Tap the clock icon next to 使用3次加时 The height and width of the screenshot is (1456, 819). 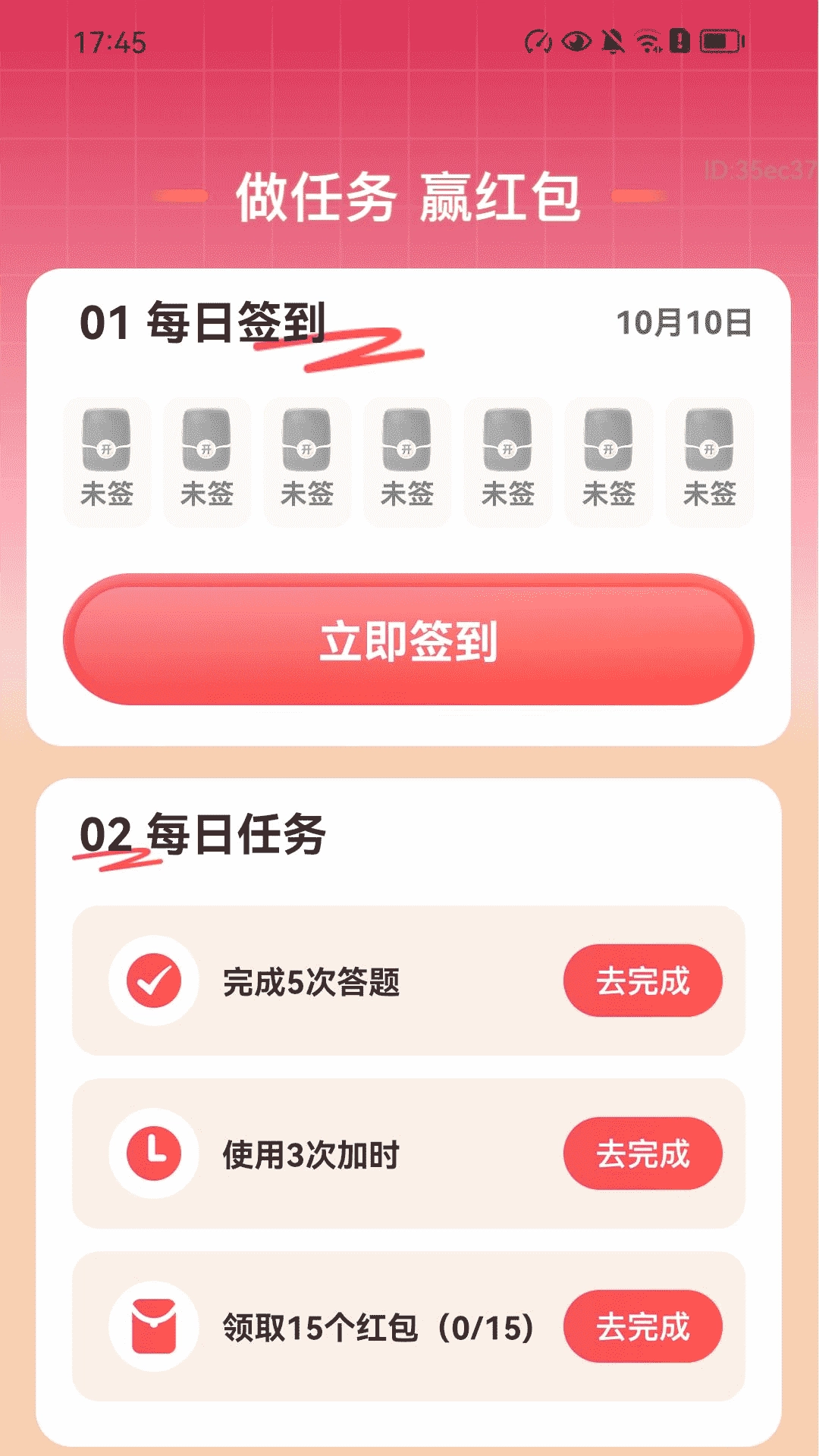tap(155, 1153)
